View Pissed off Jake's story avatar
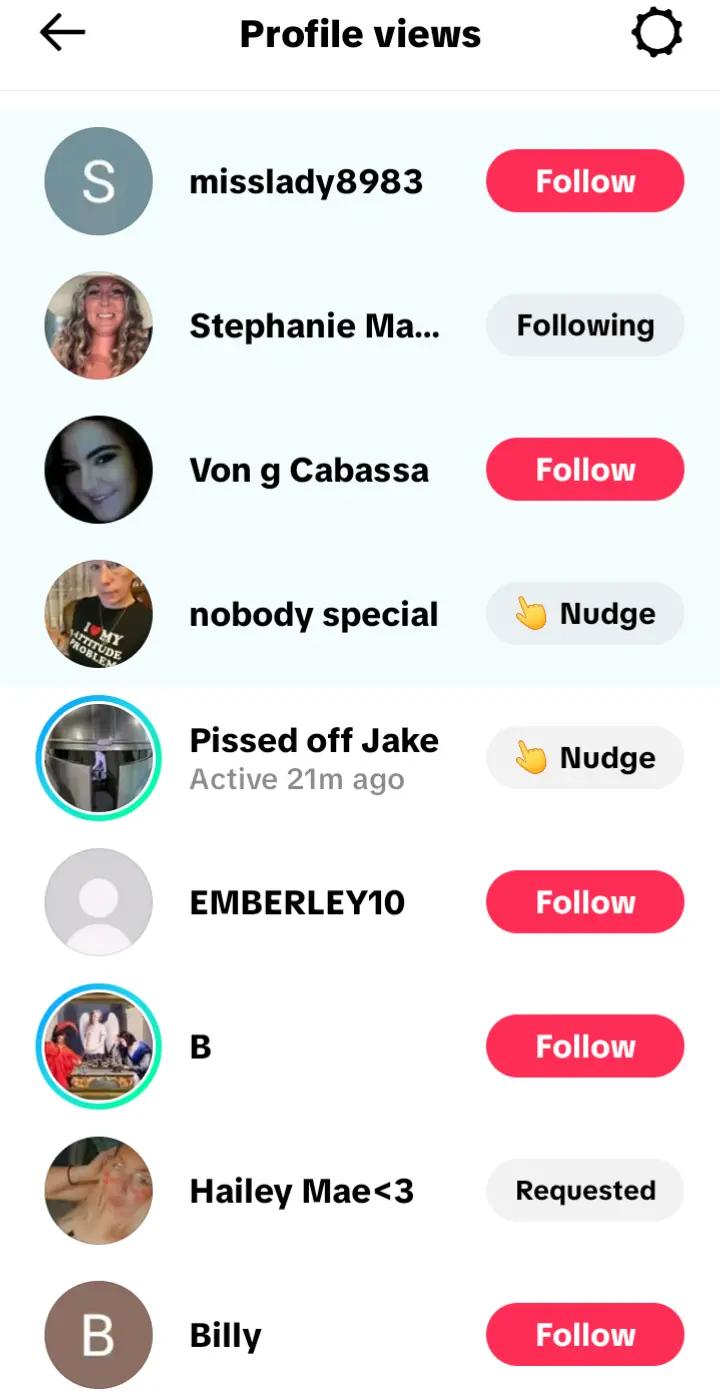 click(98, 757)
